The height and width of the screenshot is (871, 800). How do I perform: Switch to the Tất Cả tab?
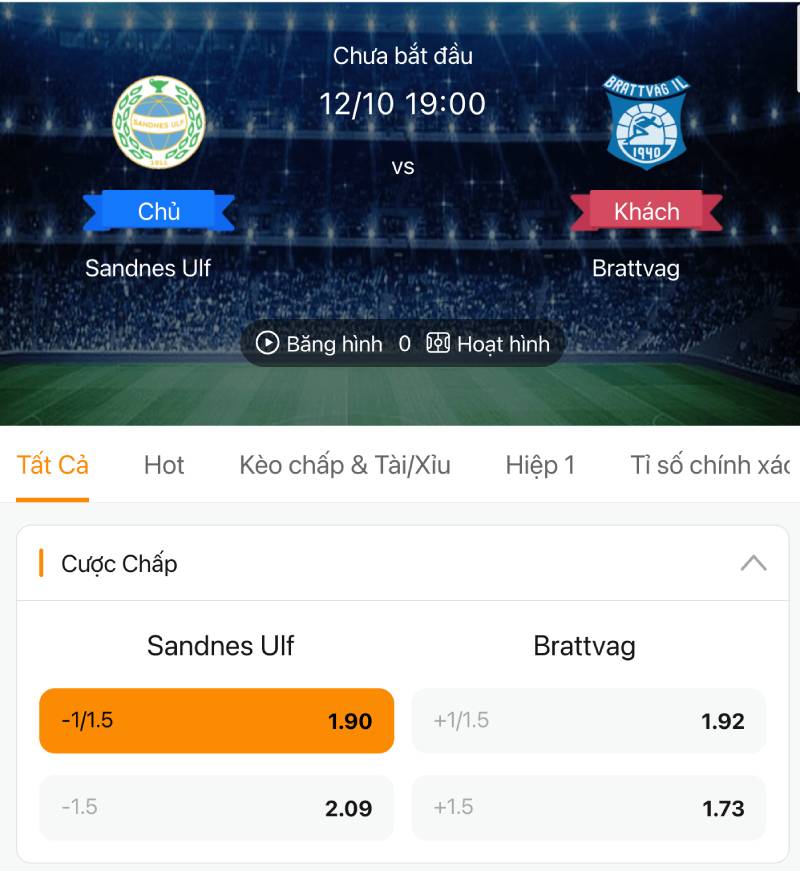pyautogui.click(x=53, y=465)
